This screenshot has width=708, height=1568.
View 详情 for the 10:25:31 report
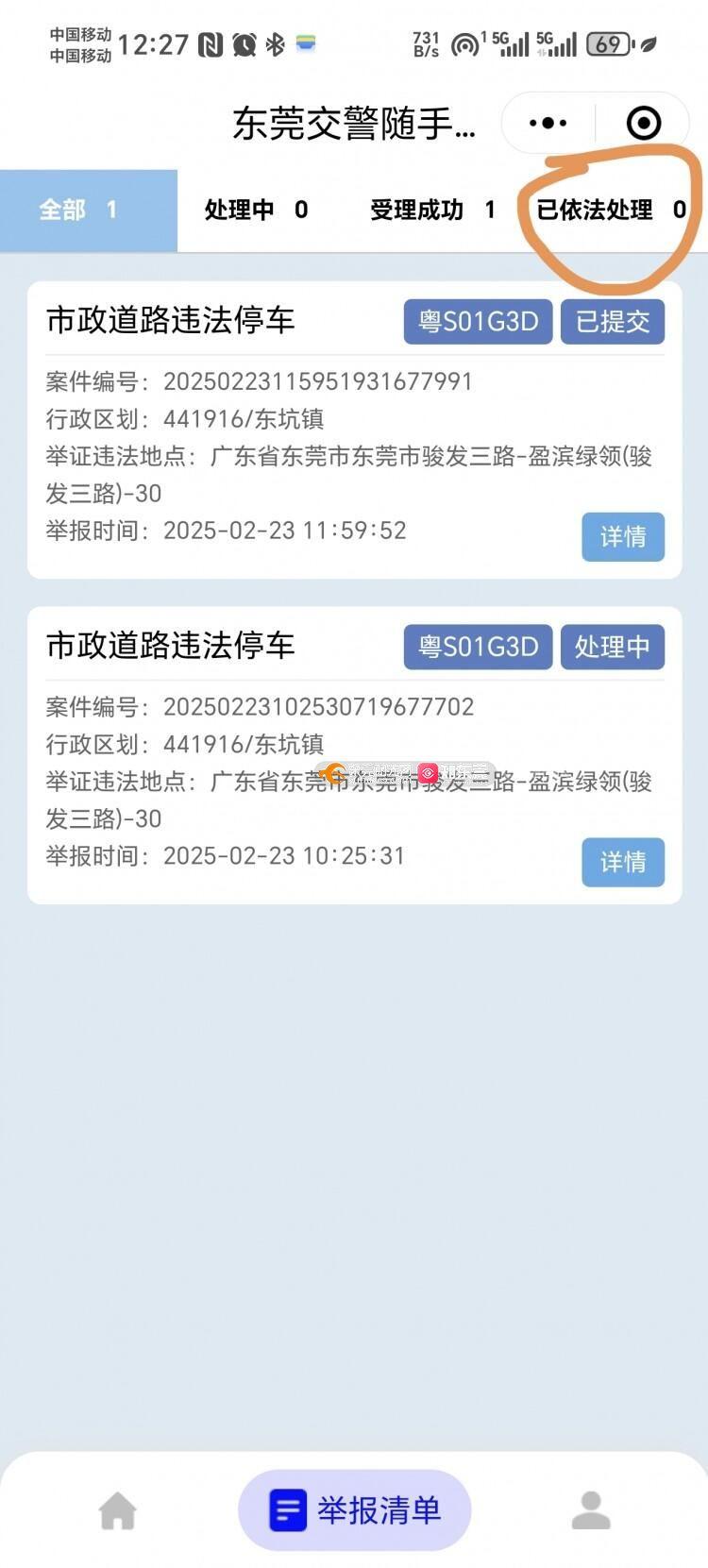click(x=623, y=862)
